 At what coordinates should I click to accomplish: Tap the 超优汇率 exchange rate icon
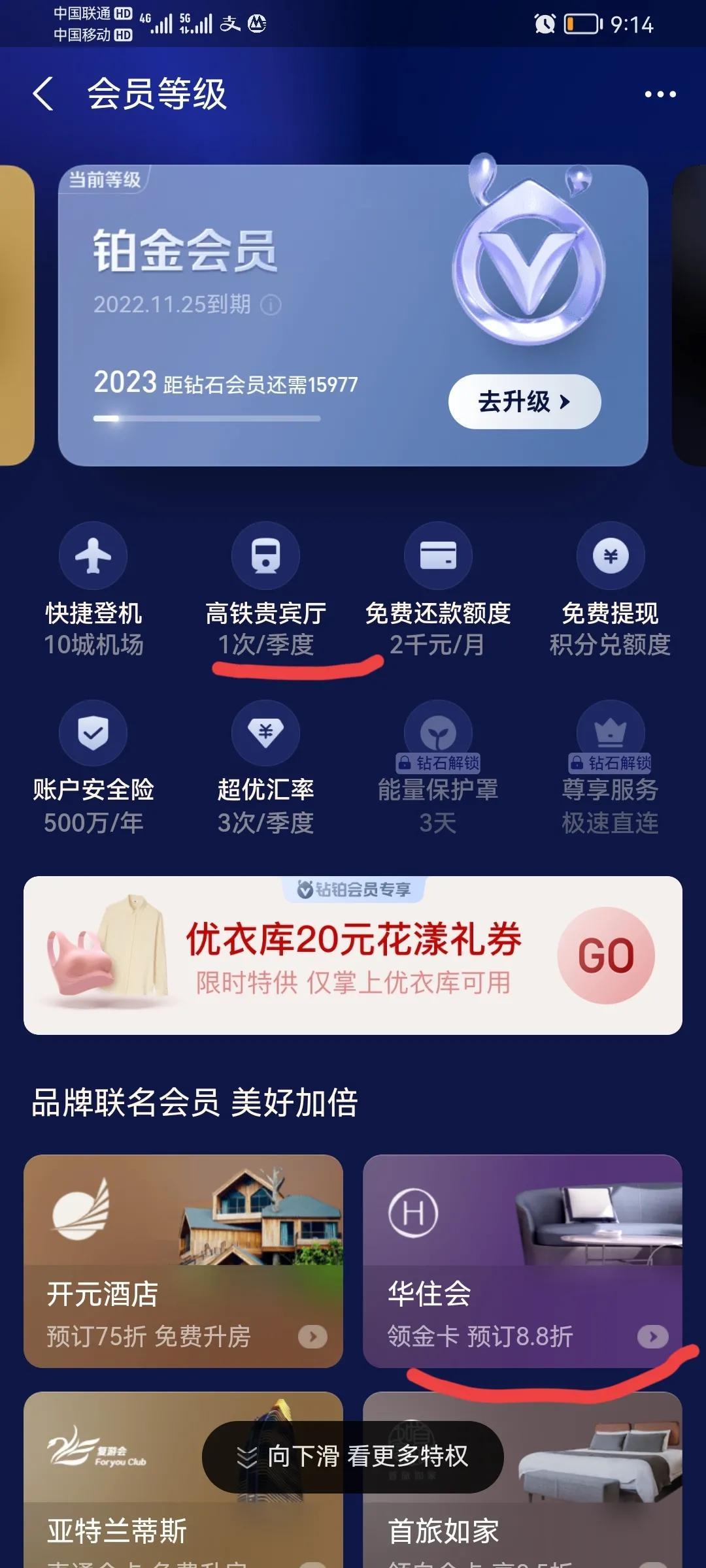(x=265, y=732)
